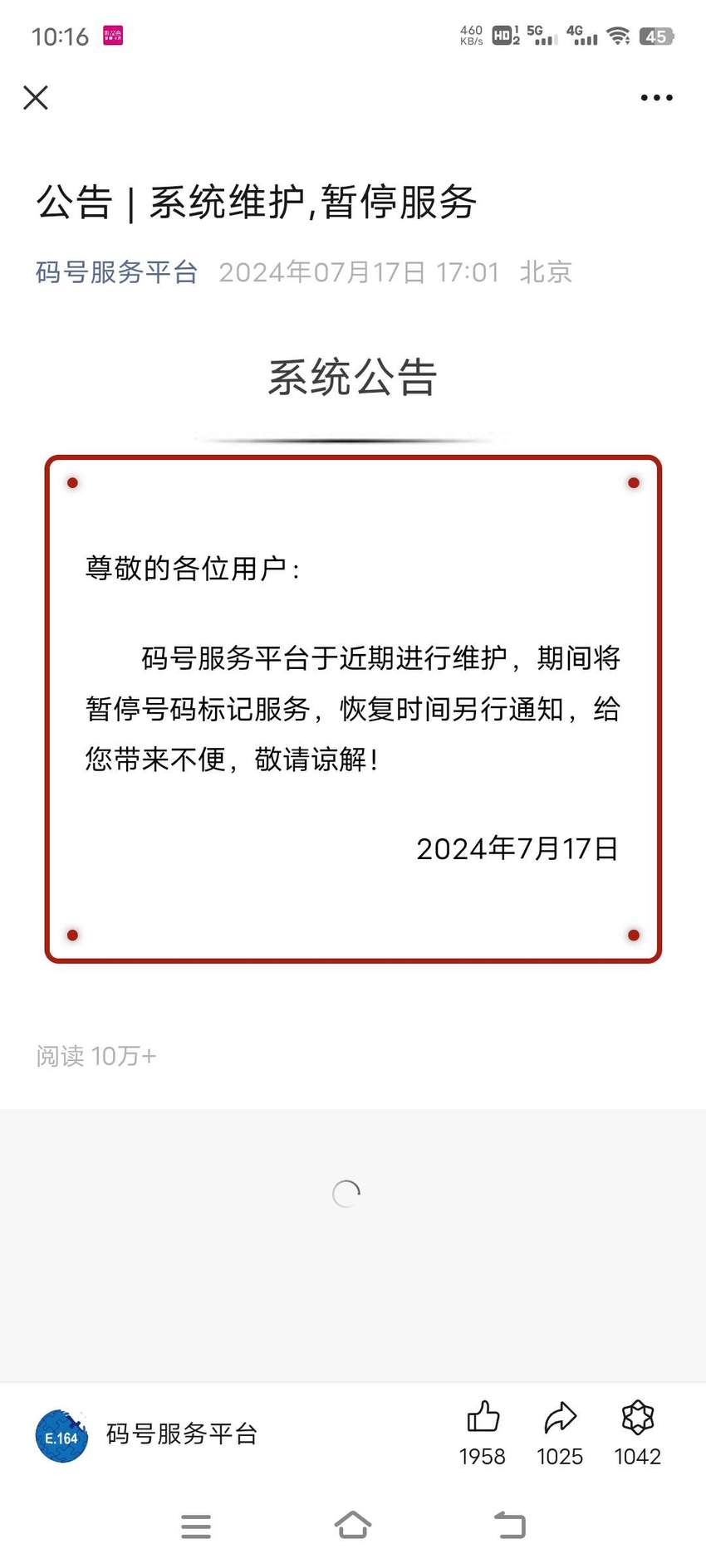Screen dimensions: 706x1568
Task: Open the three-dot overflow menu
Action: pyautogui.click(x=656, y=98)
